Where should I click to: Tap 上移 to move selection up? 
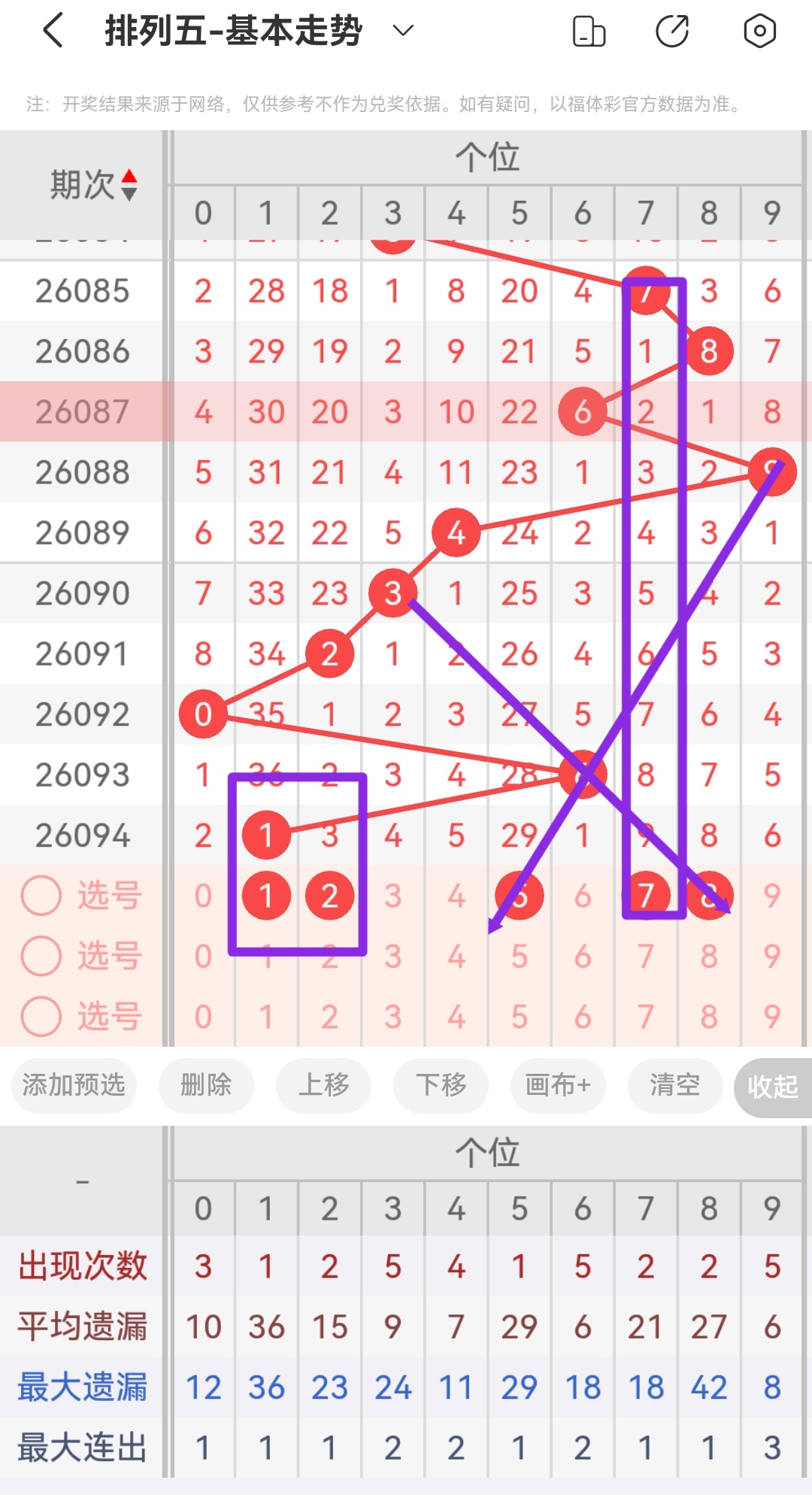click(323, 1086)
